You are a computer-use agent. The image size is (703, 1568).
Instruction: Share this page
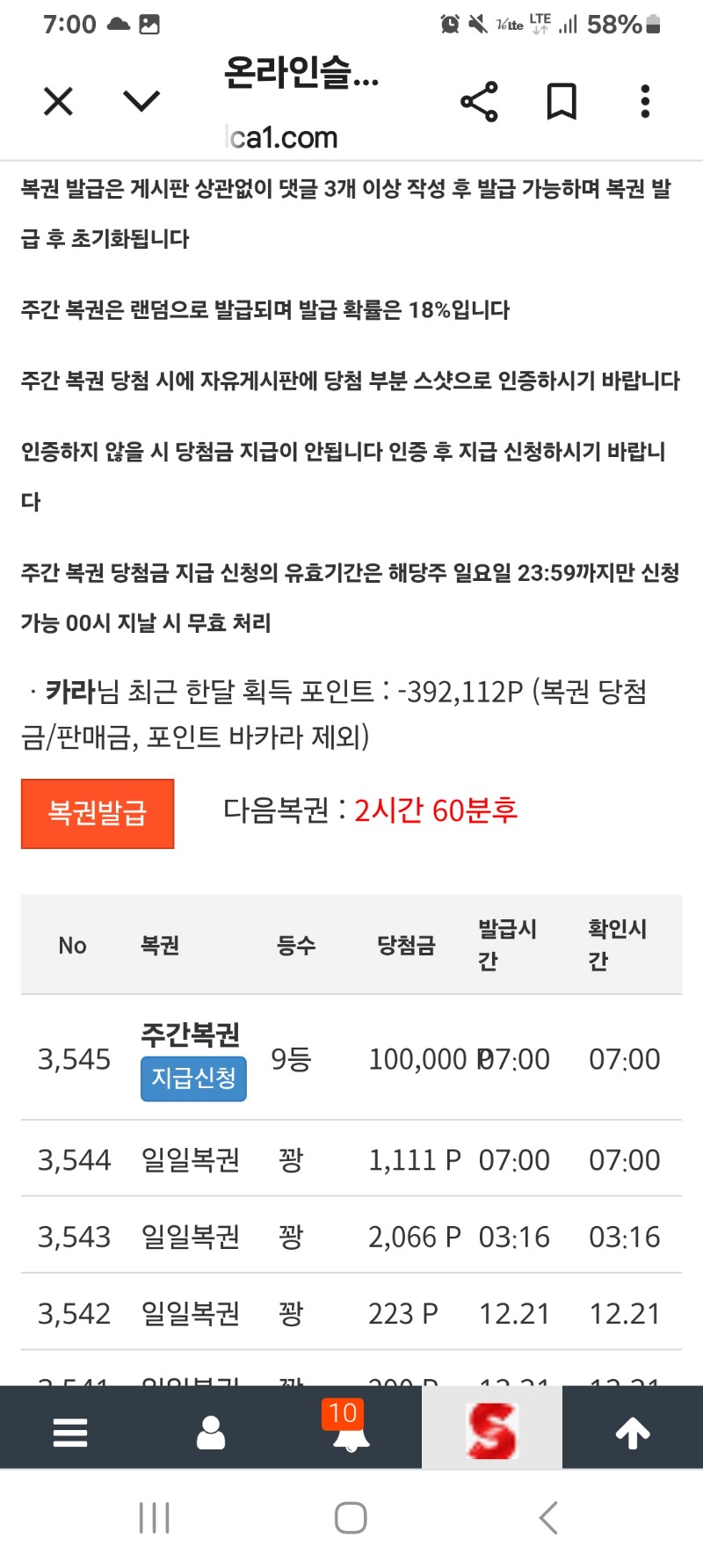pyautogui.click(x=479, y=102)
